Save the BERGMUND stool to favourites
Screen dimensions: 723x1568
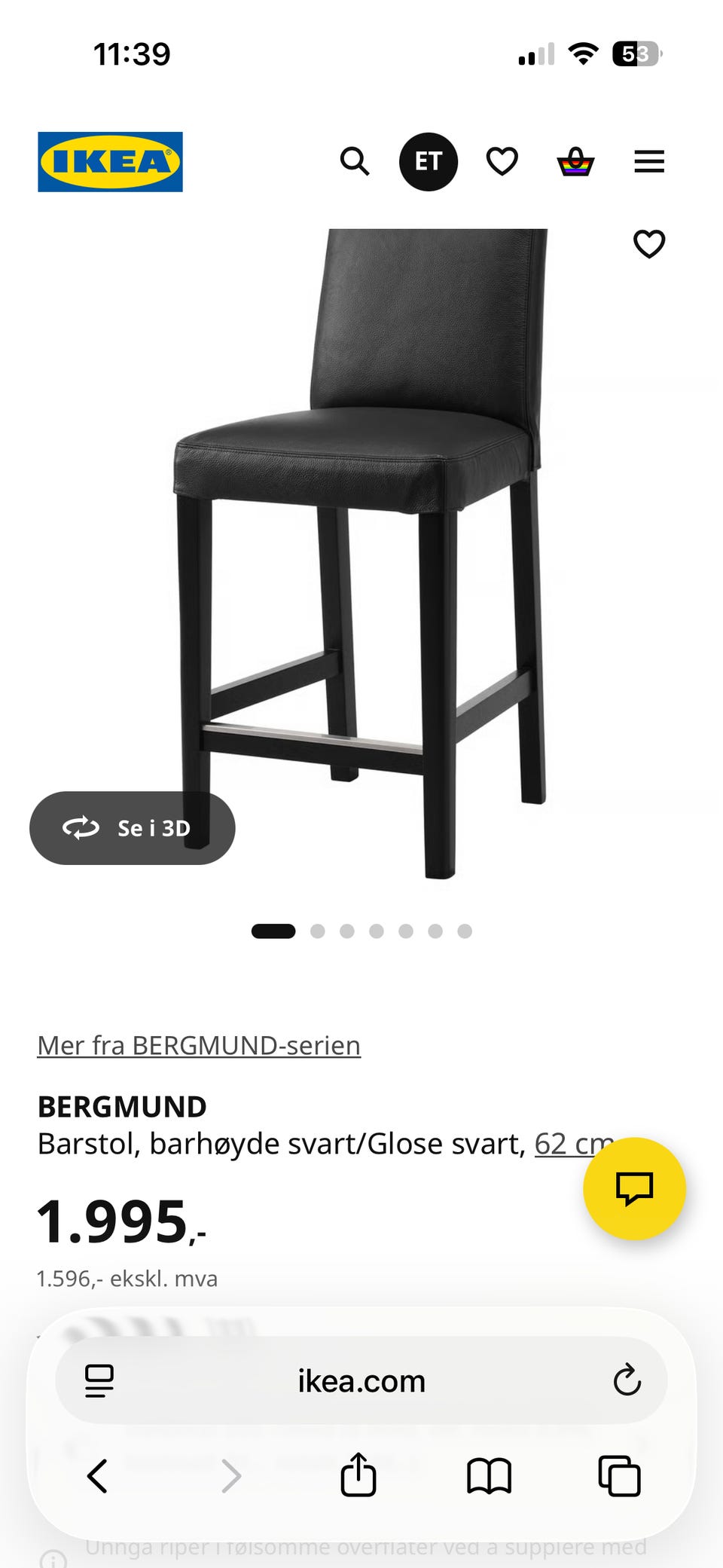click(649, 244)
